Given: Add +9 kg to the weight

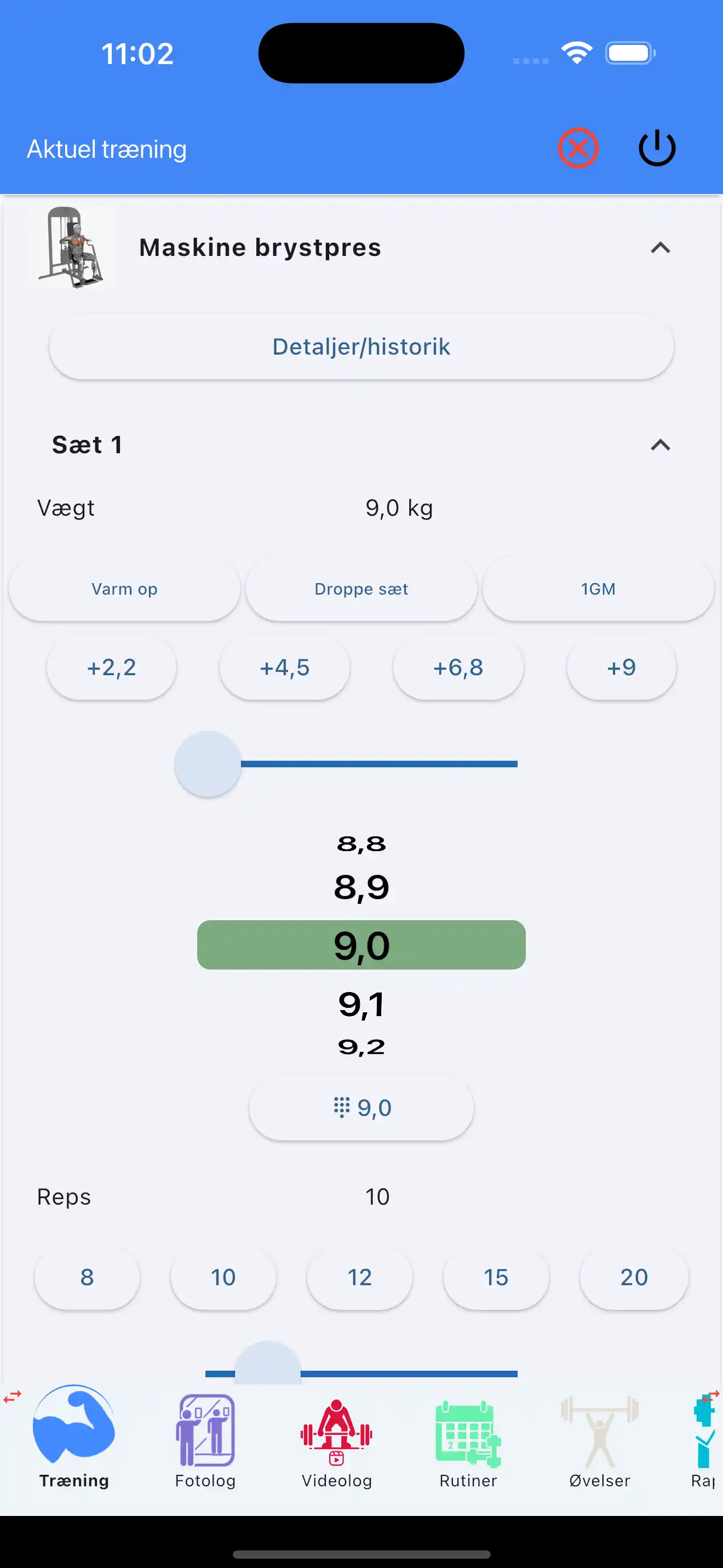Looking at the screenshot, I should point(621,668).
